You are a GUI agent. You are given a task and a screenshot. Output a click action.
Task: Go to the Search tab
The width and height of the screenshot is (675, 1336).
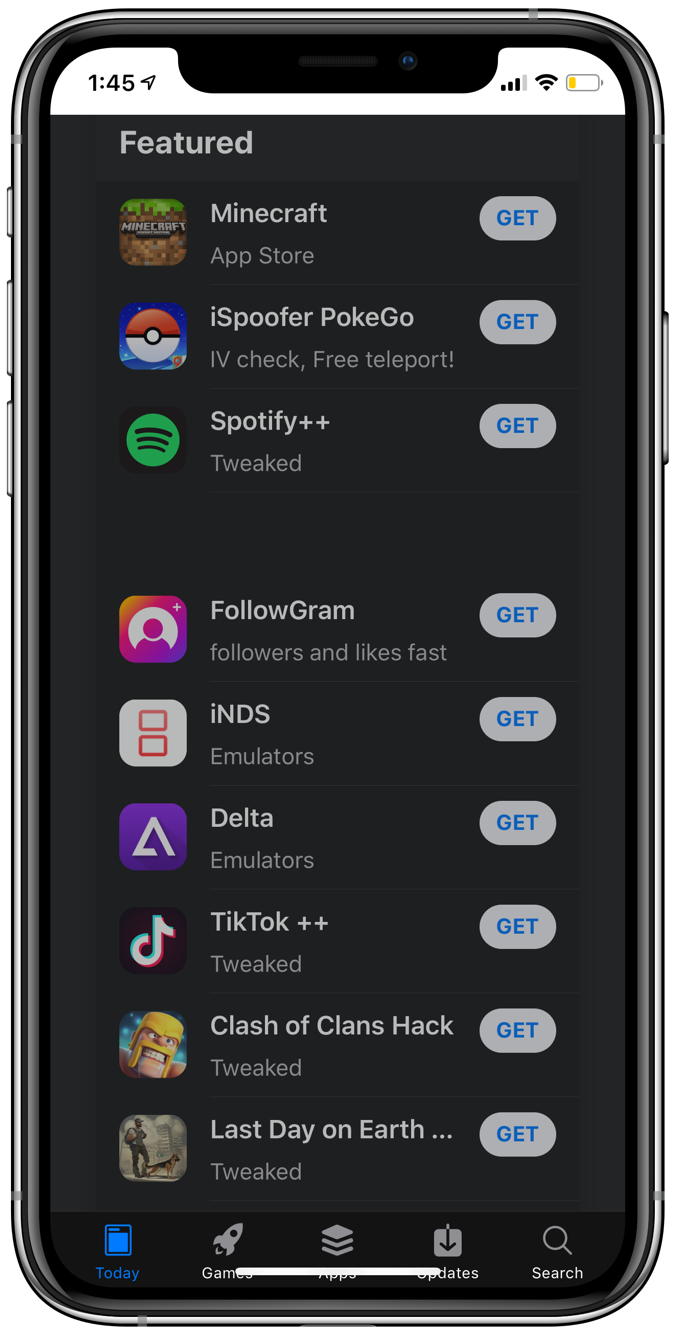tap(557, 1250)
